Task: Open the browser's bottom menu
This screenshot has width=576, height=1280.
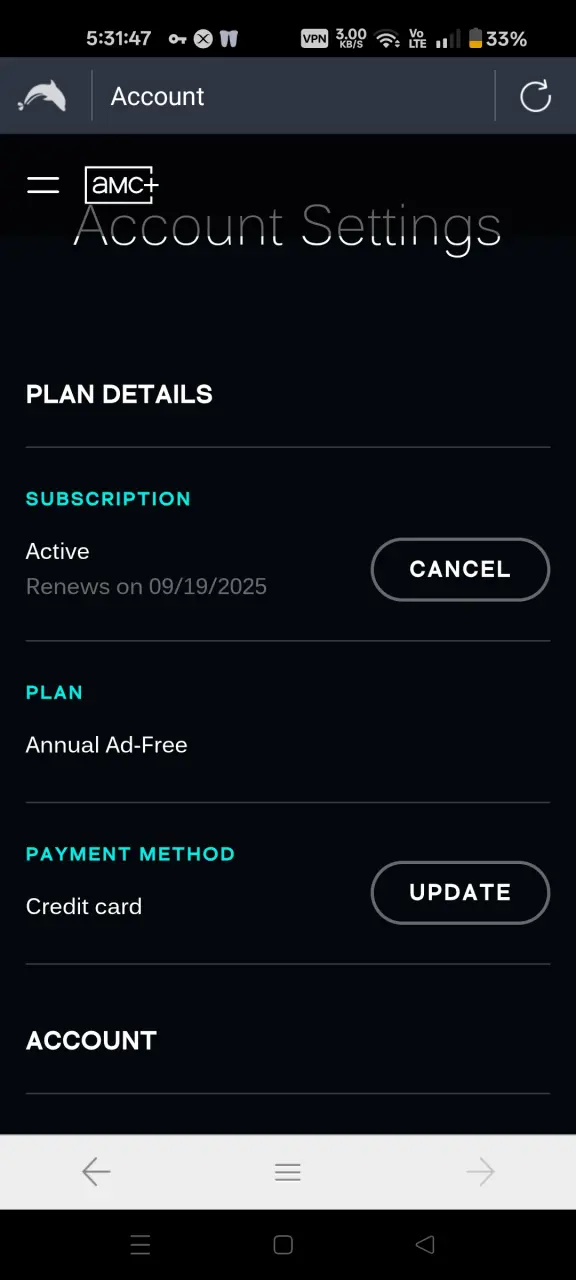Action: (288, 1172)
